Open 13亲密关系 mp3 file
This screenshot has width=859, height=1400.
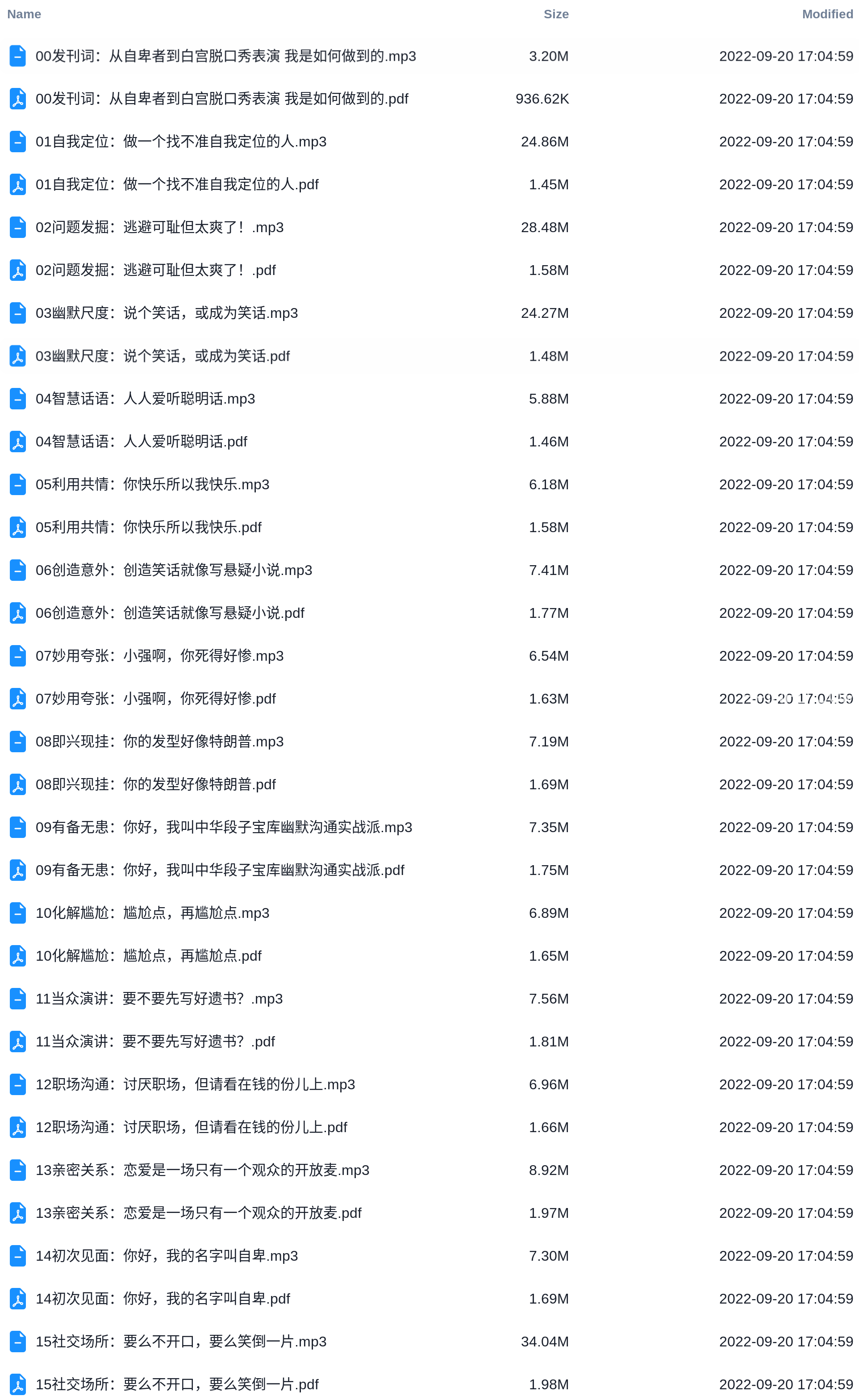click(202, 1170)
